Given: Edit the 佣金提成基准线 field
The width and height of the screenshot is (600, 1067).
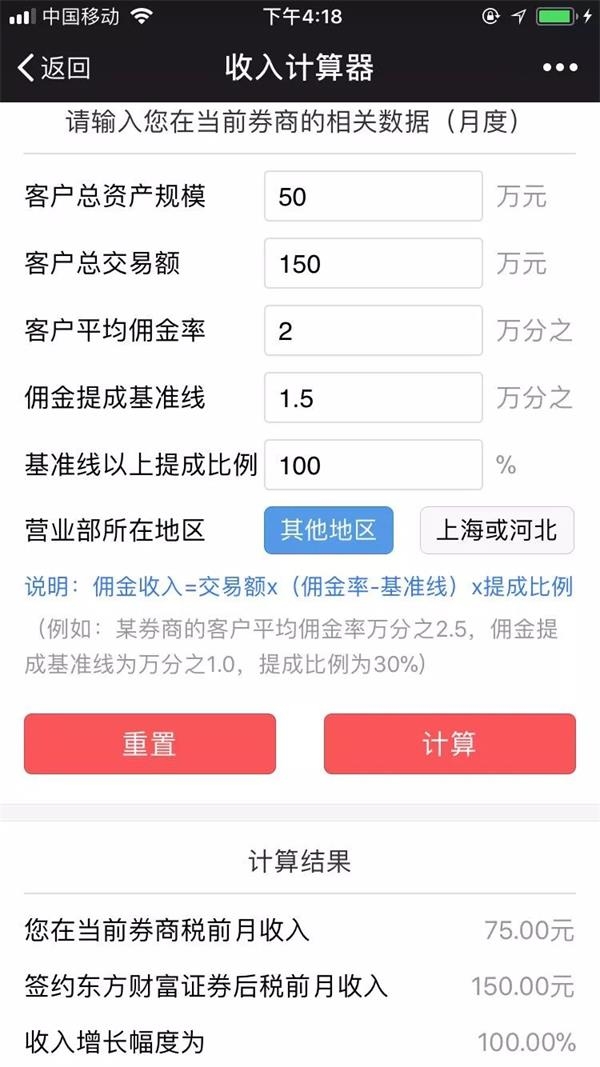Looking at the screenshot, I should tap(373, 398).
